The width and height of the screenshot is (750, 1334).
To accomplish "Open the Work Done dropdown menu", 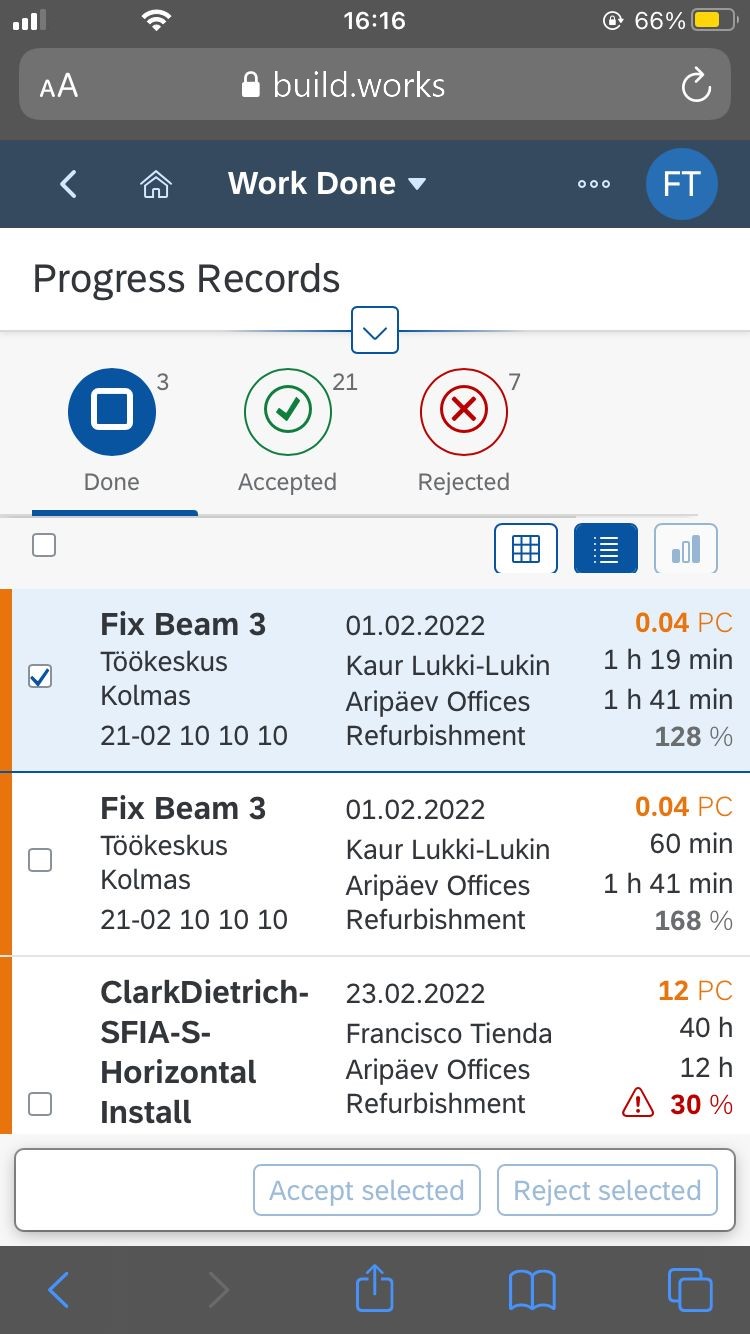I will pyautogui.click(x=327, y=184).
